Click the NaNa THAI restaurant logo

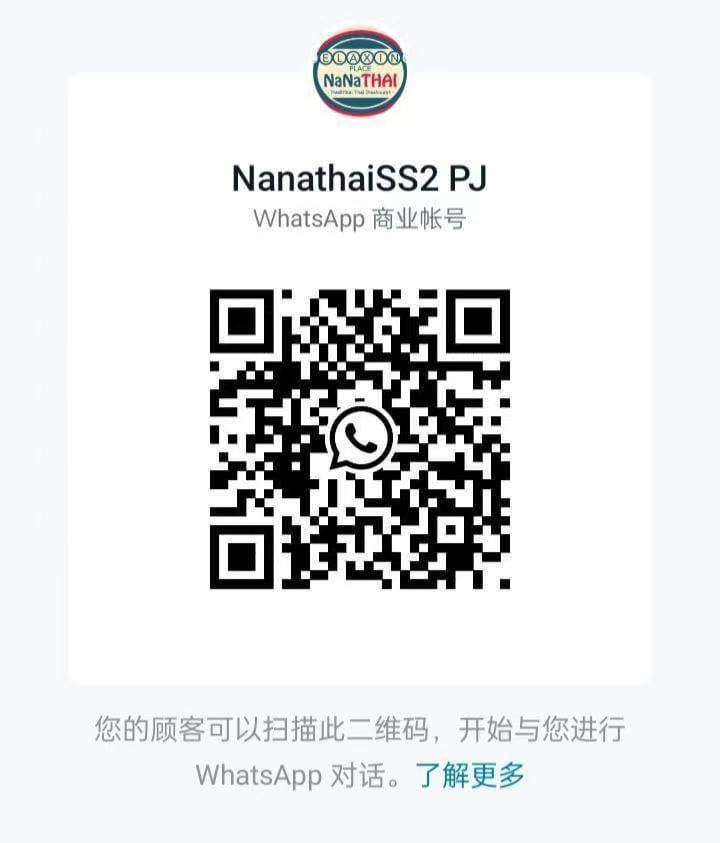pos(360,70)
